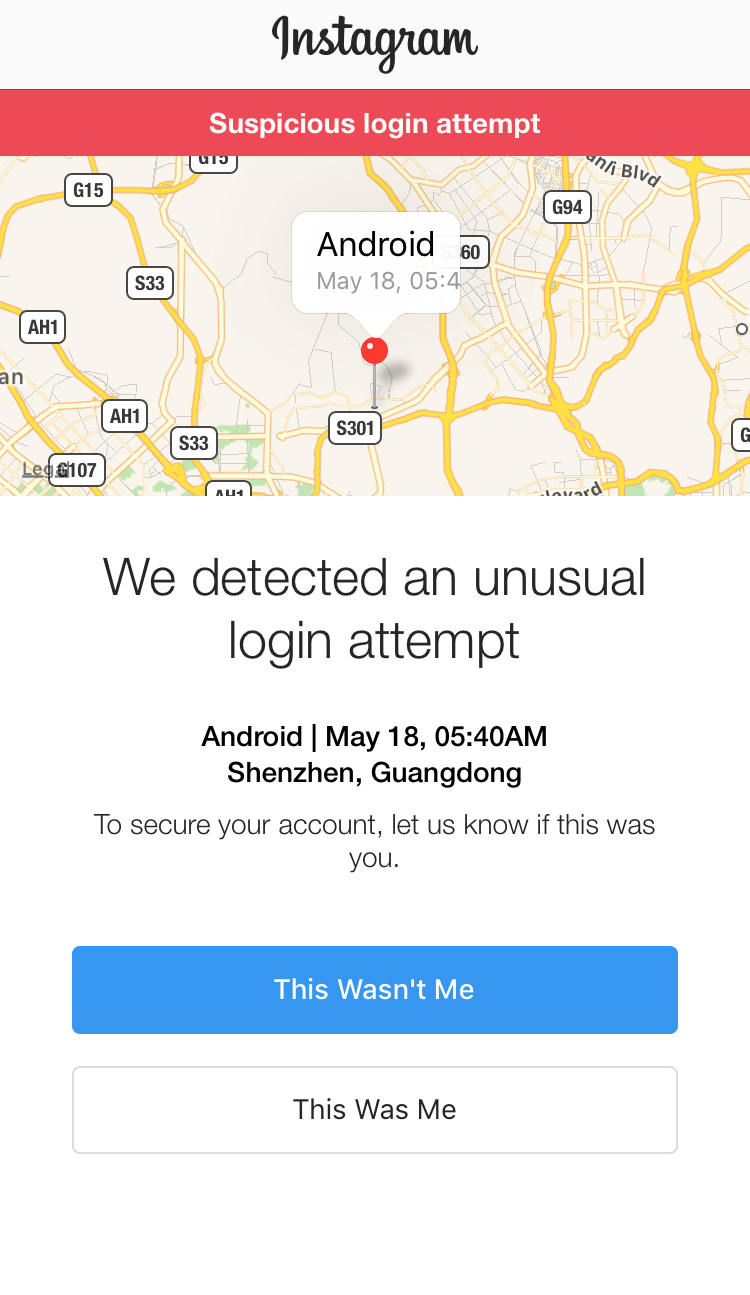Tap the This Wasn't Me button

click(374, 989)
